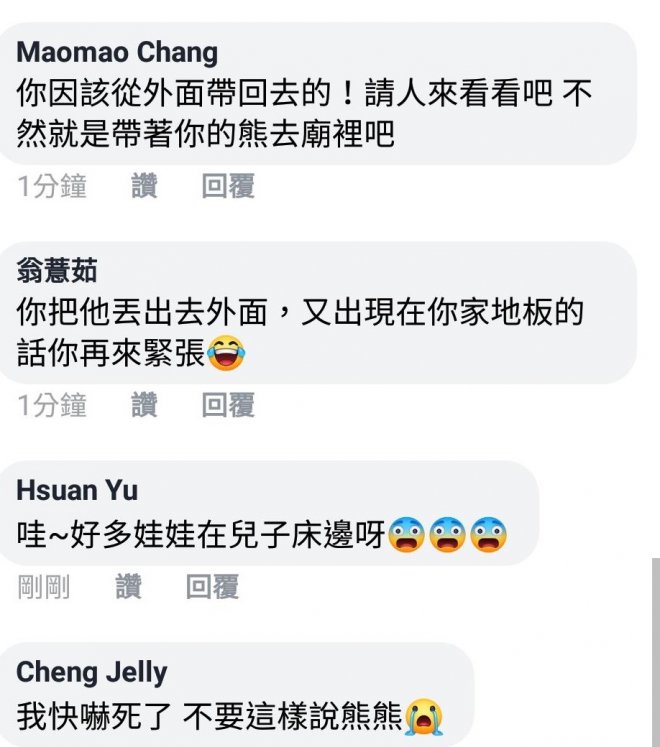The image size is (660, 747).
Task: Open Hsuan Yu's profile
Action: (x=77, y=490)
